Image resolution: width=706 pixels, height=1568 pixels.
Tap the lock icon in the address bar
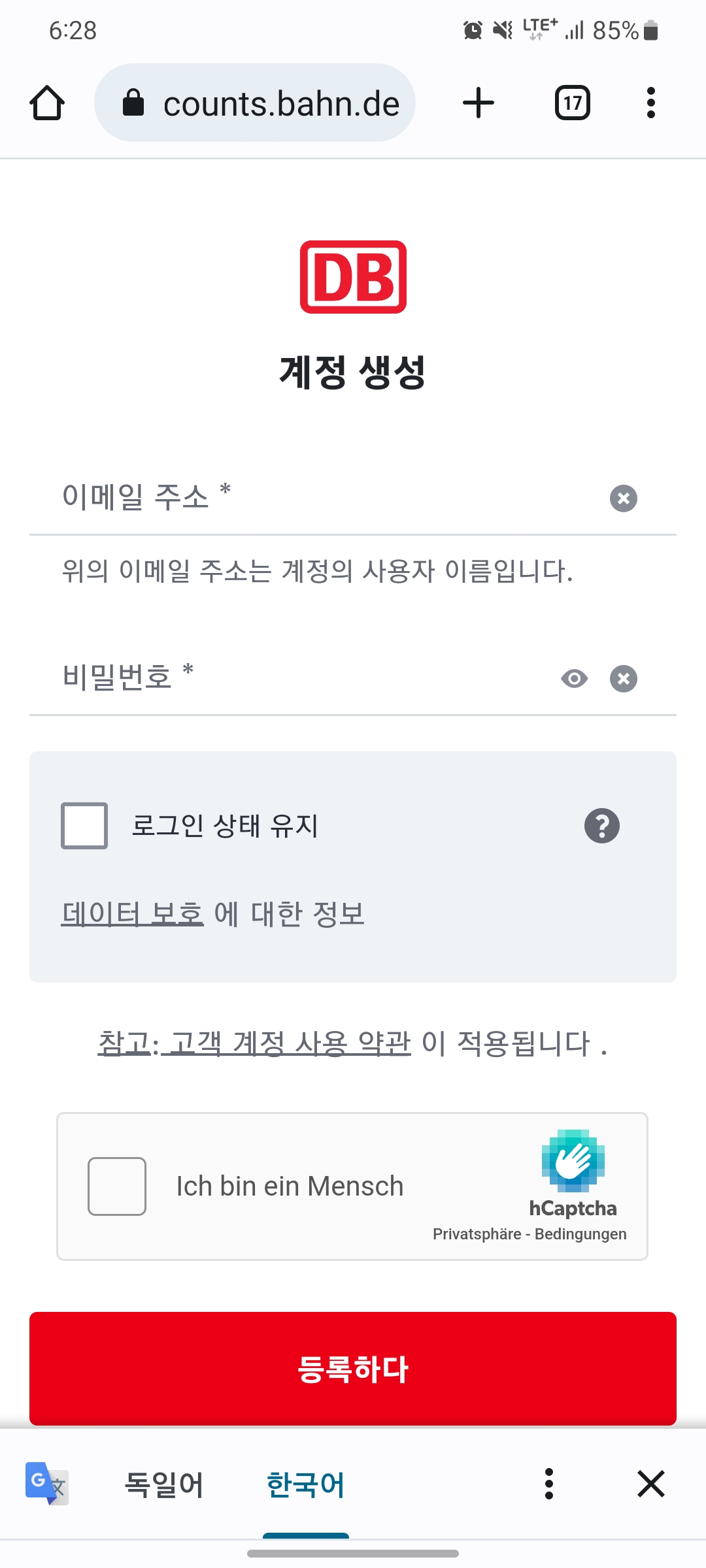[x=134, y=102]
